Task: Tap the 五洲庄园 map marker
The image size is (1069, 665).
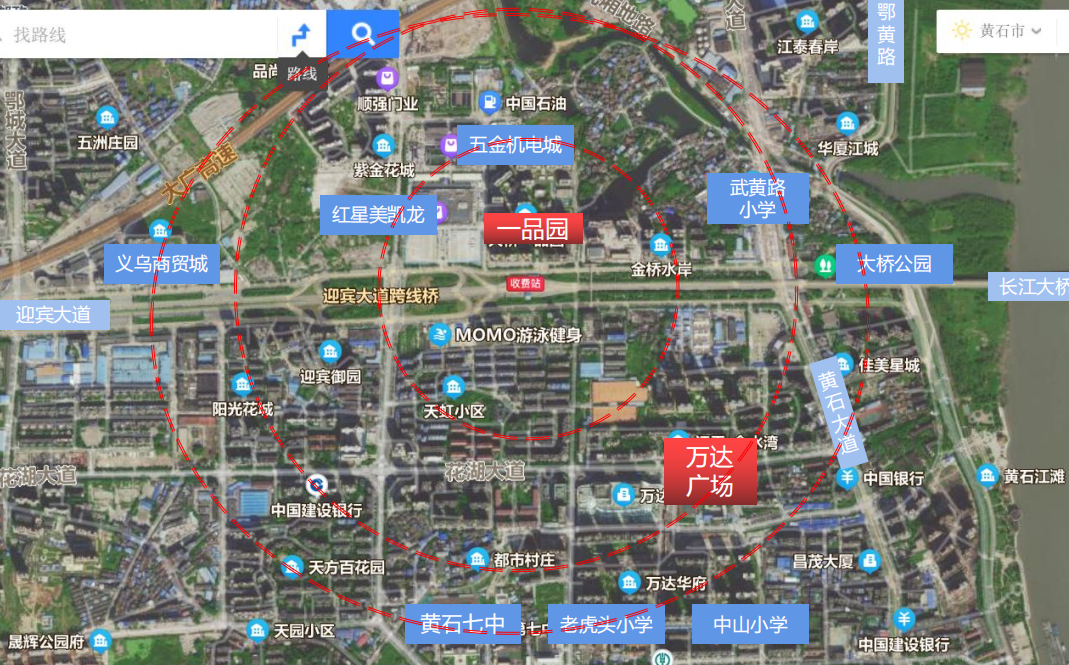Action: (x=108, y=118)
